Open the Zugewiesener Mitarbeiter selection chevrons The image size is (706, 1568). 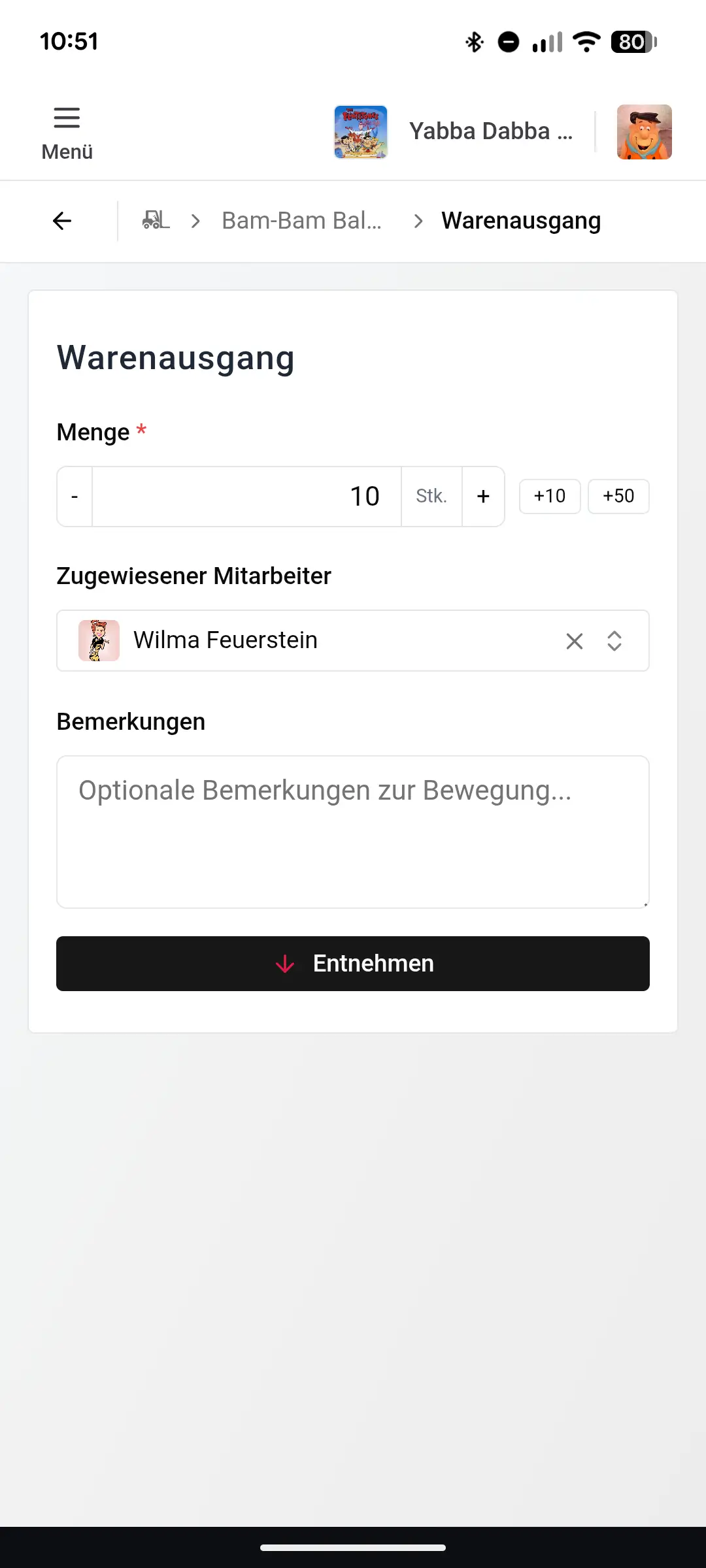pos(614,641)
